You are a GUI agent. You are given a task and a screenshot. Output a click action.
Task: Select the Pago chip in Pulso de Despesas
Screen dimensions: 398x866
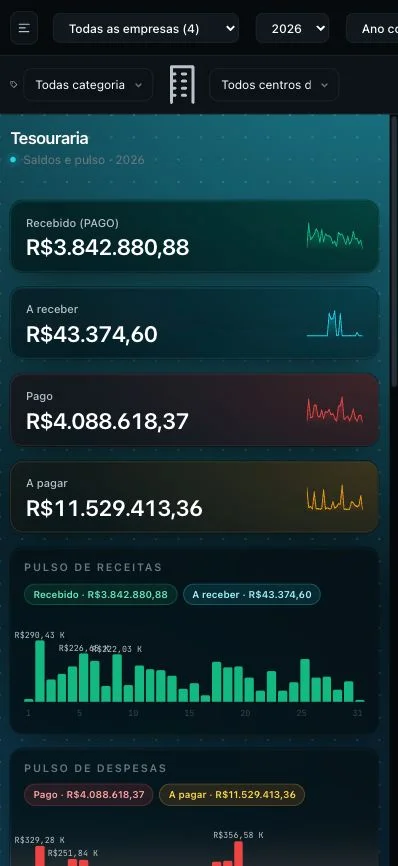89,795
